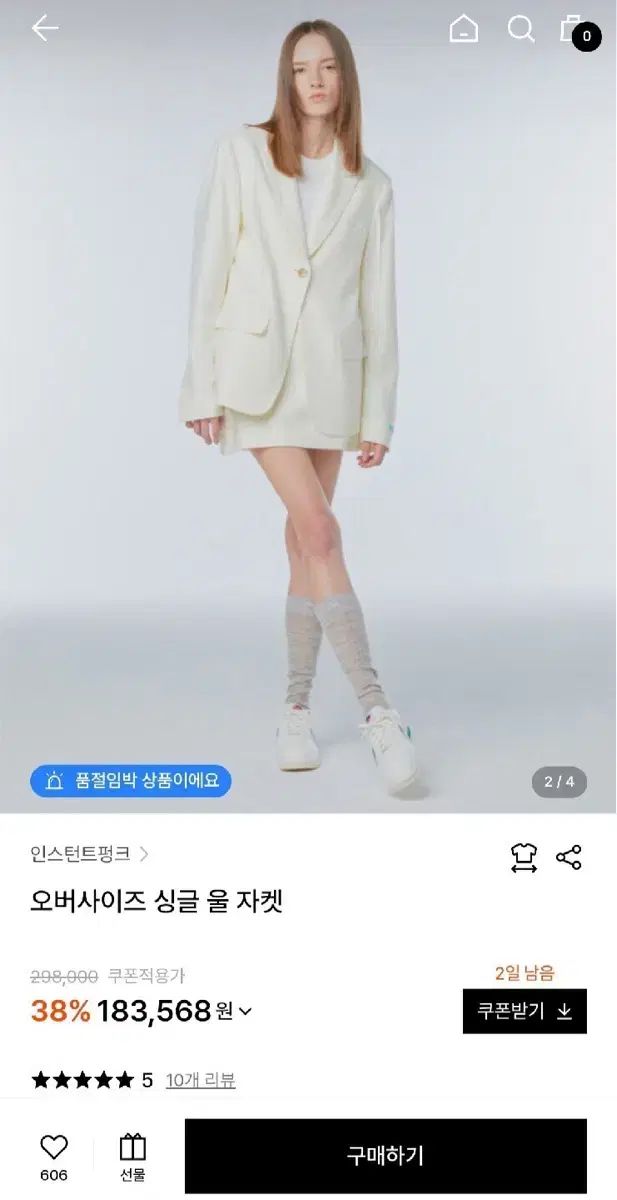Open the size guide shirt icon
Screen dimensions: 617x1200
524,857
